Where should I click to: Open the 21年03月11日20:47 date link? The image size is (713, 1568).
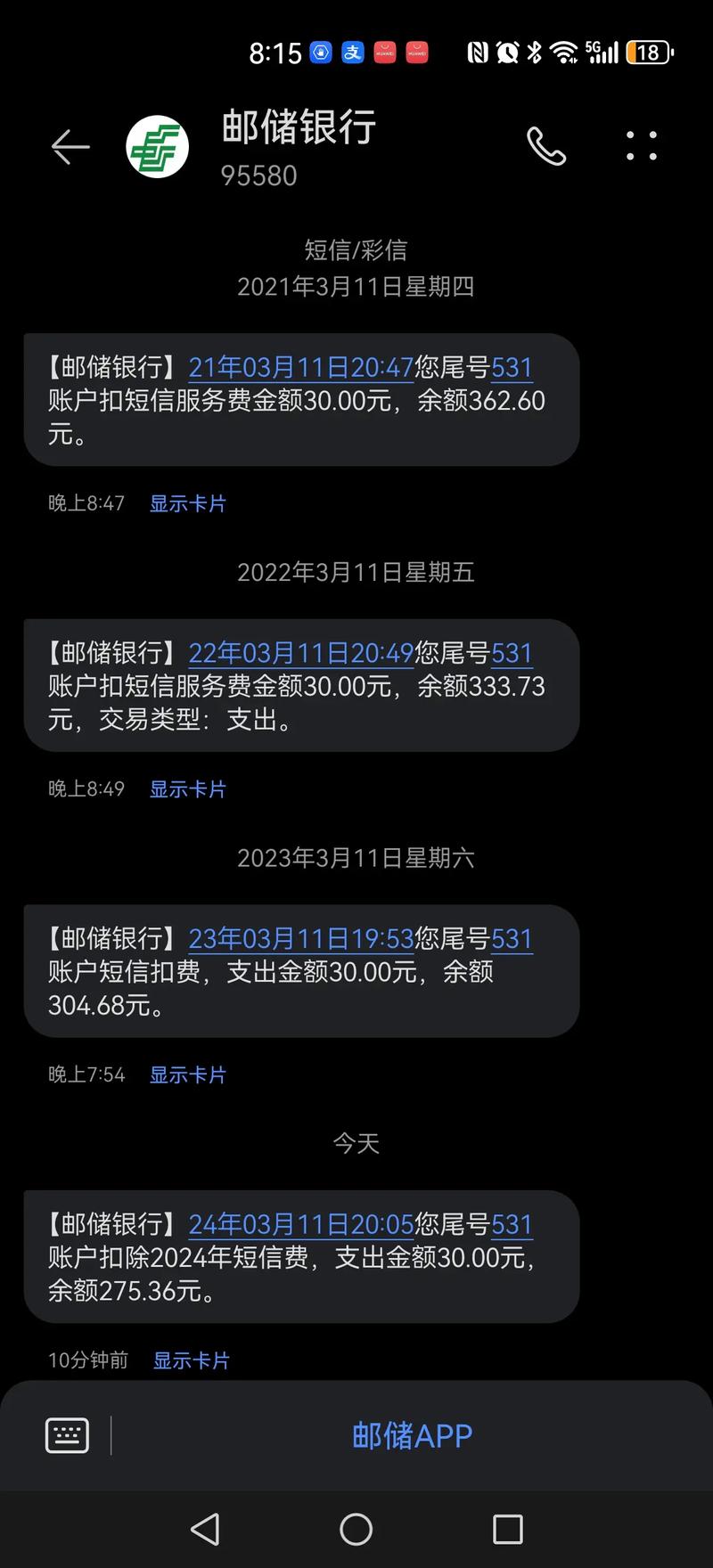click(x=300, y=367)
